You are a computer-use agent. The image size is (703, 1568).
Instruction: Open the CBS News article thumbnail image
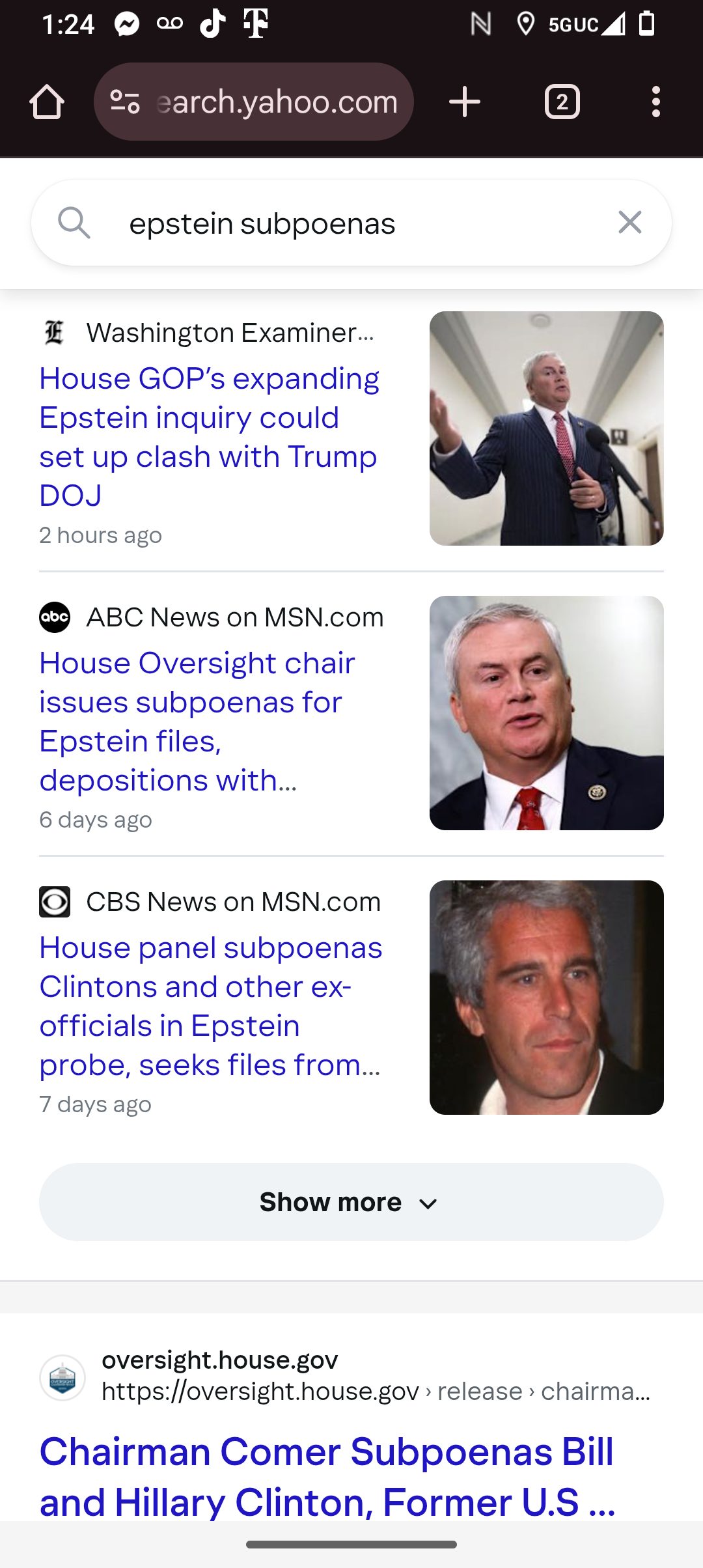pyautogui.click(x=546, y=997)
